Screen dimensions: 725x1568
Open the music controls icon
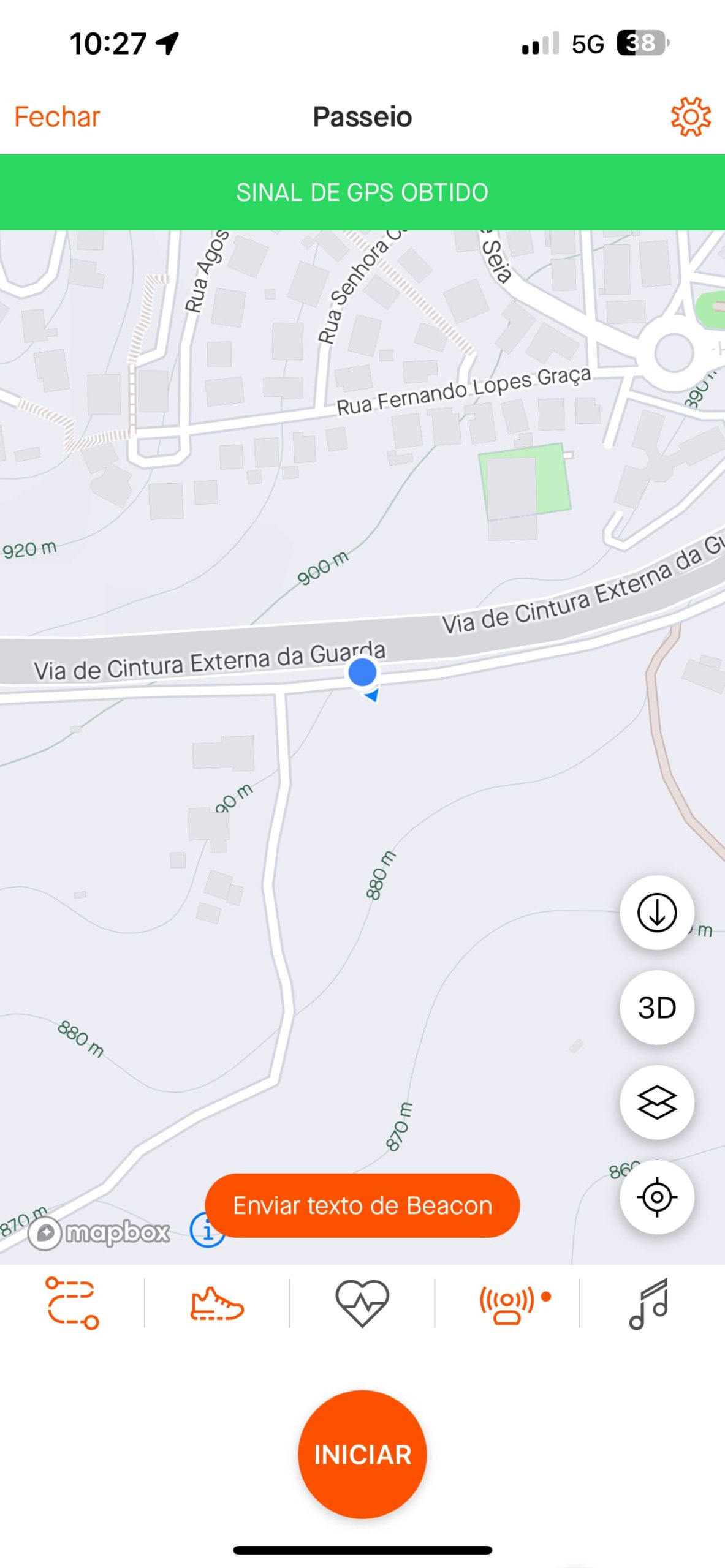[x=649, y=1304]
